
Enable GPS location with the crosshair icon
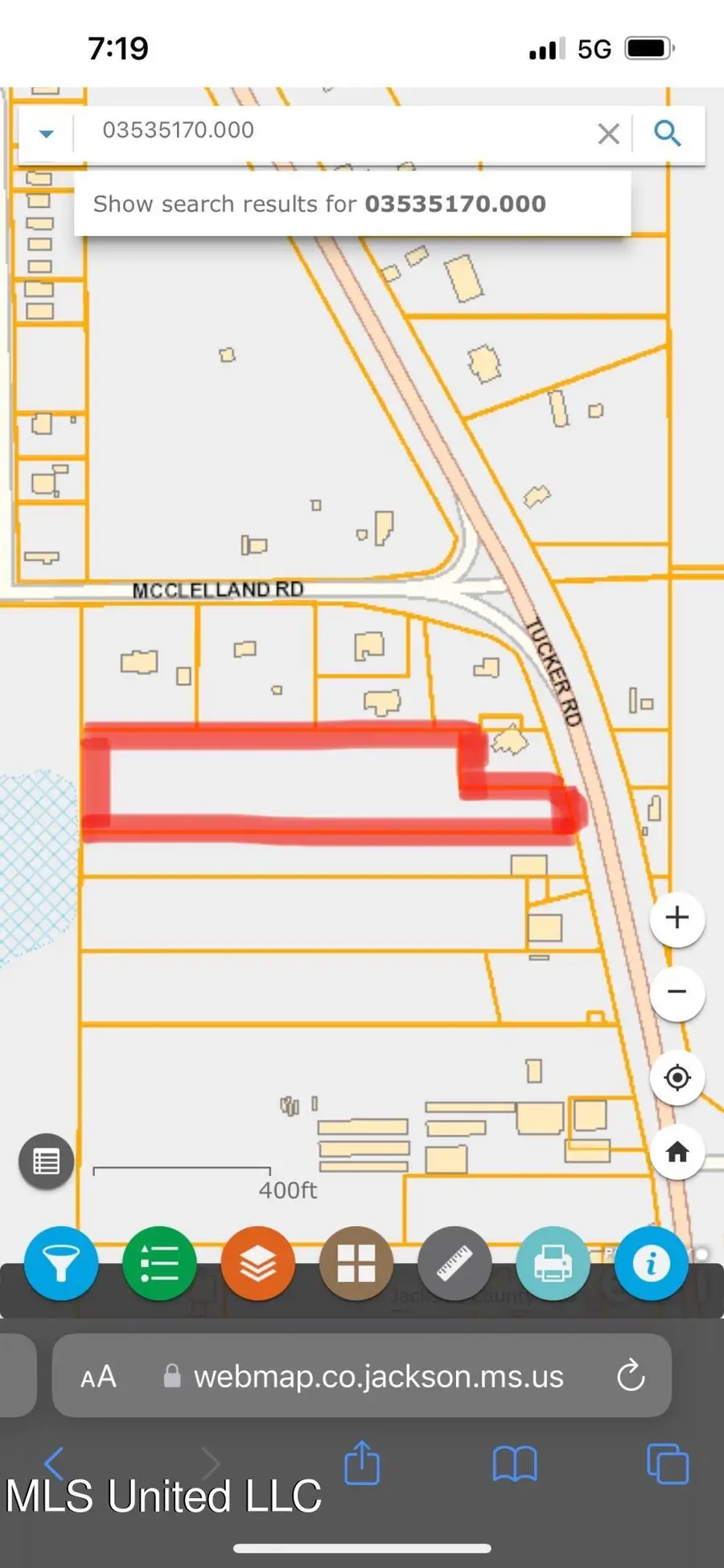coord(677,1078)
